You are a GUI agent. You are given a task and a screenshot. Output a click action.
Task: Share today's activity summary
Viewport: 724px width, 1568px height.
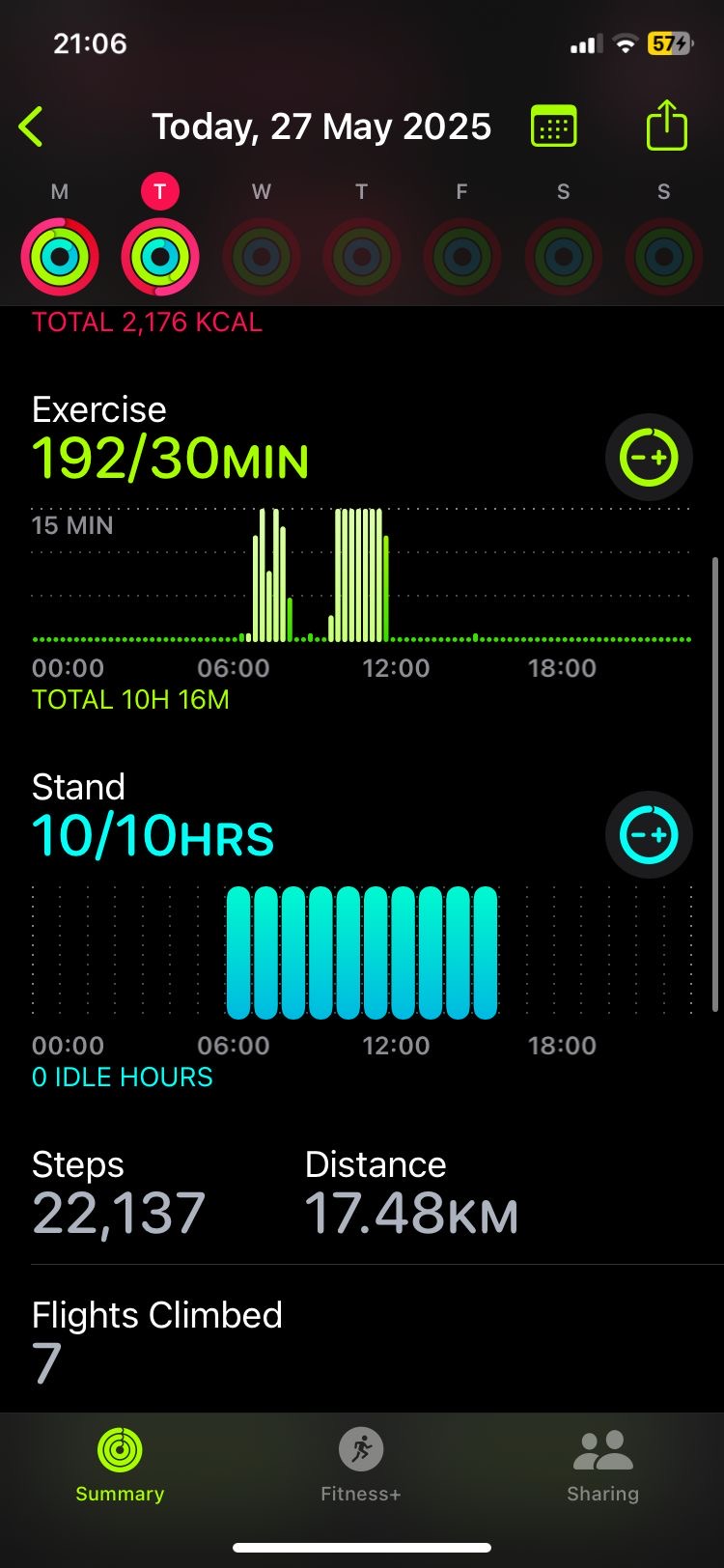tap(666, 126)
